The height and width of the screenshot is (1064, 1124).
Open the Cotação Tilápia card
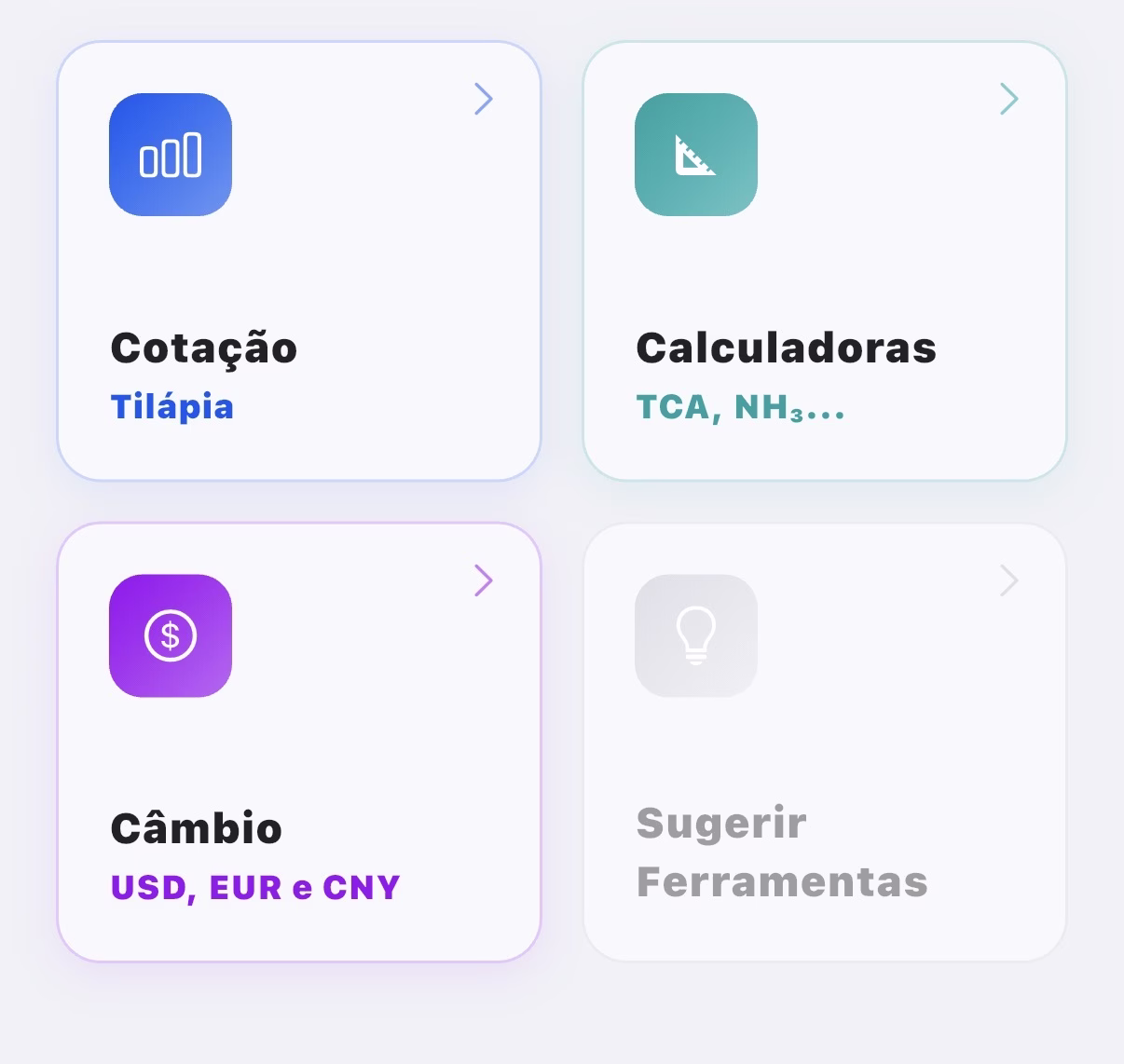click(x=299, y=262)
